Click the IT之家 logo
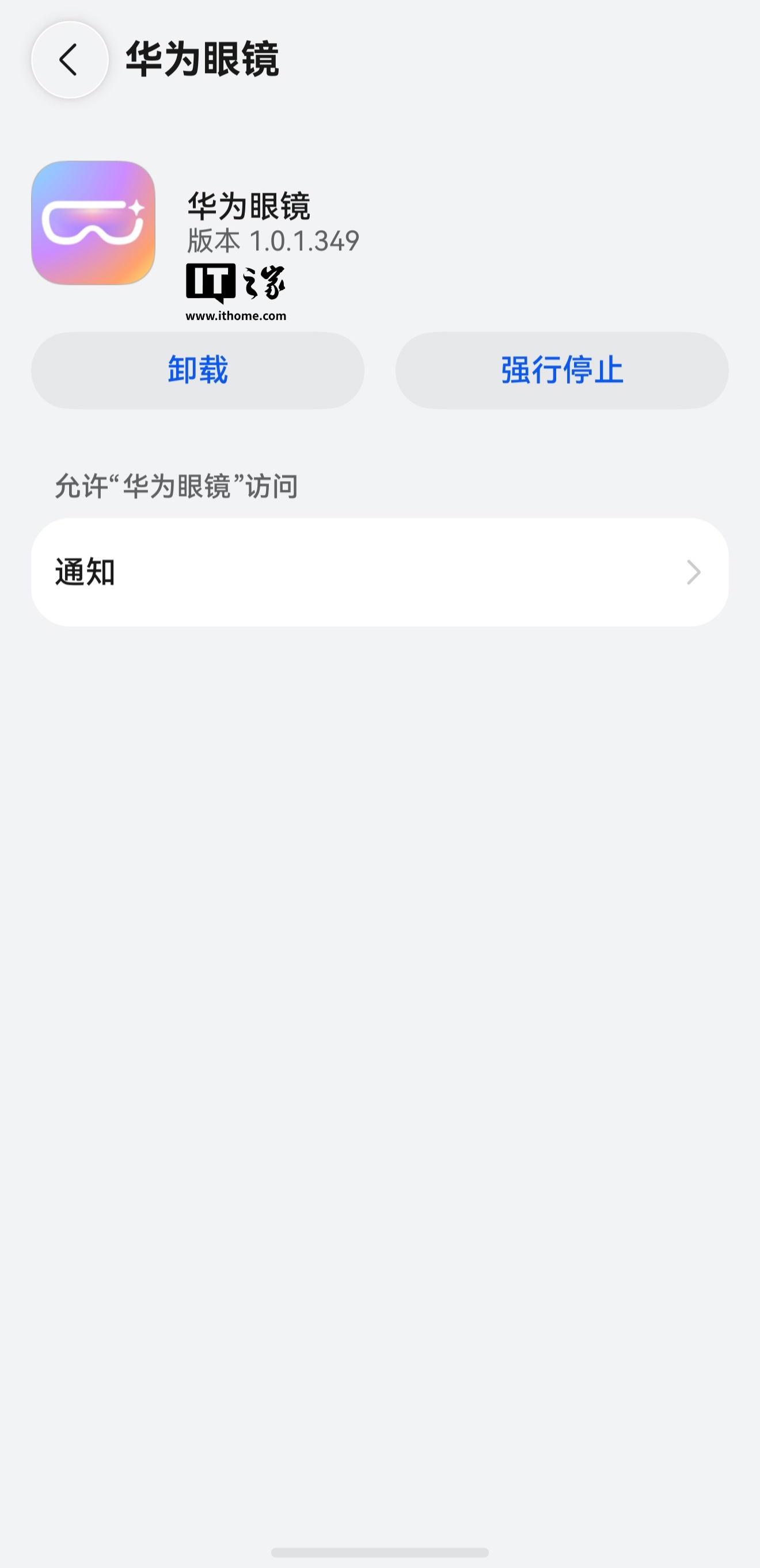 pos(236,286)
